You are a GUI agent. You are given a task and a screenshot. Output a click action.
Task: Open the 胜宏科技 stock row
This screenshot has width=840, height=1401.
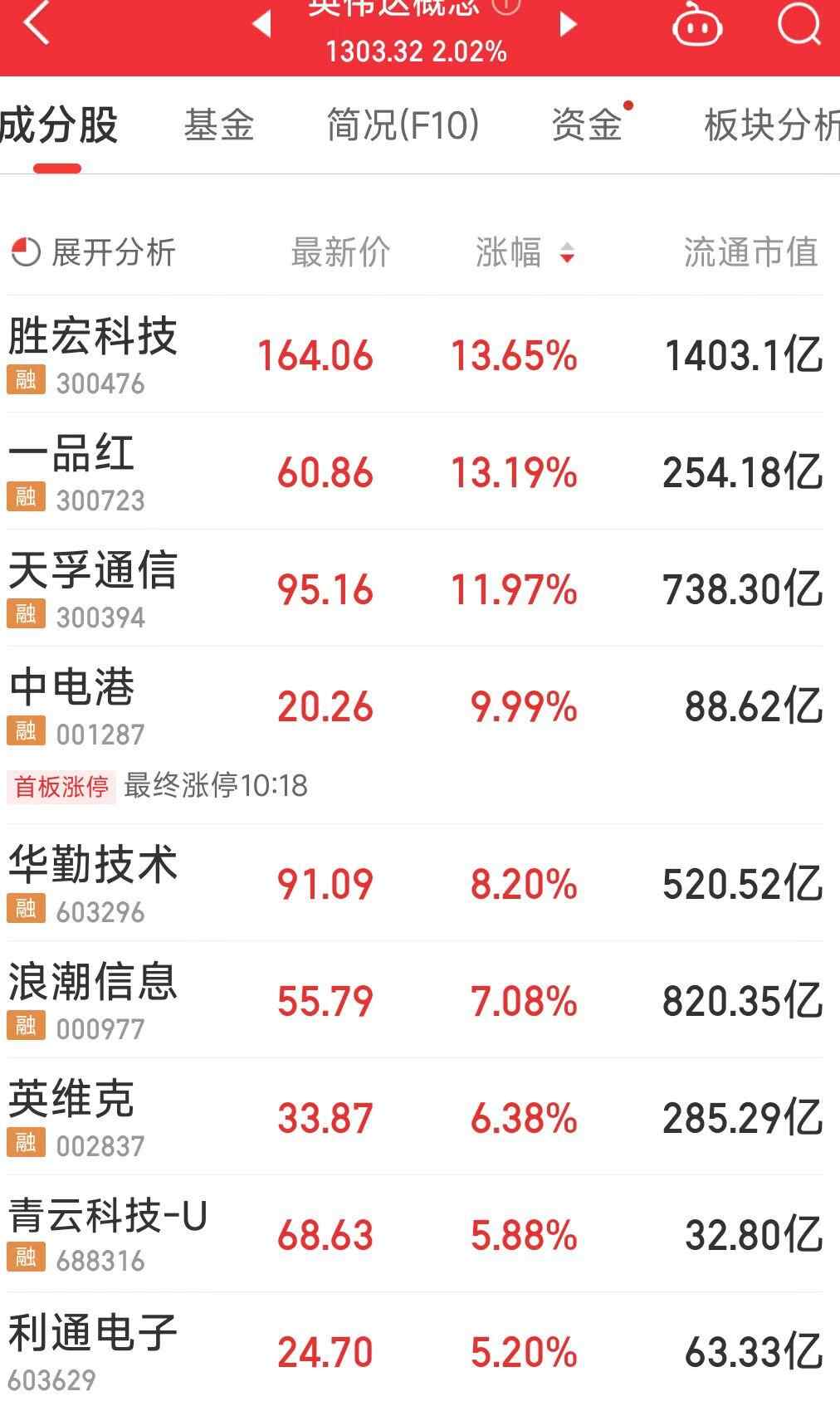(415, 355)
